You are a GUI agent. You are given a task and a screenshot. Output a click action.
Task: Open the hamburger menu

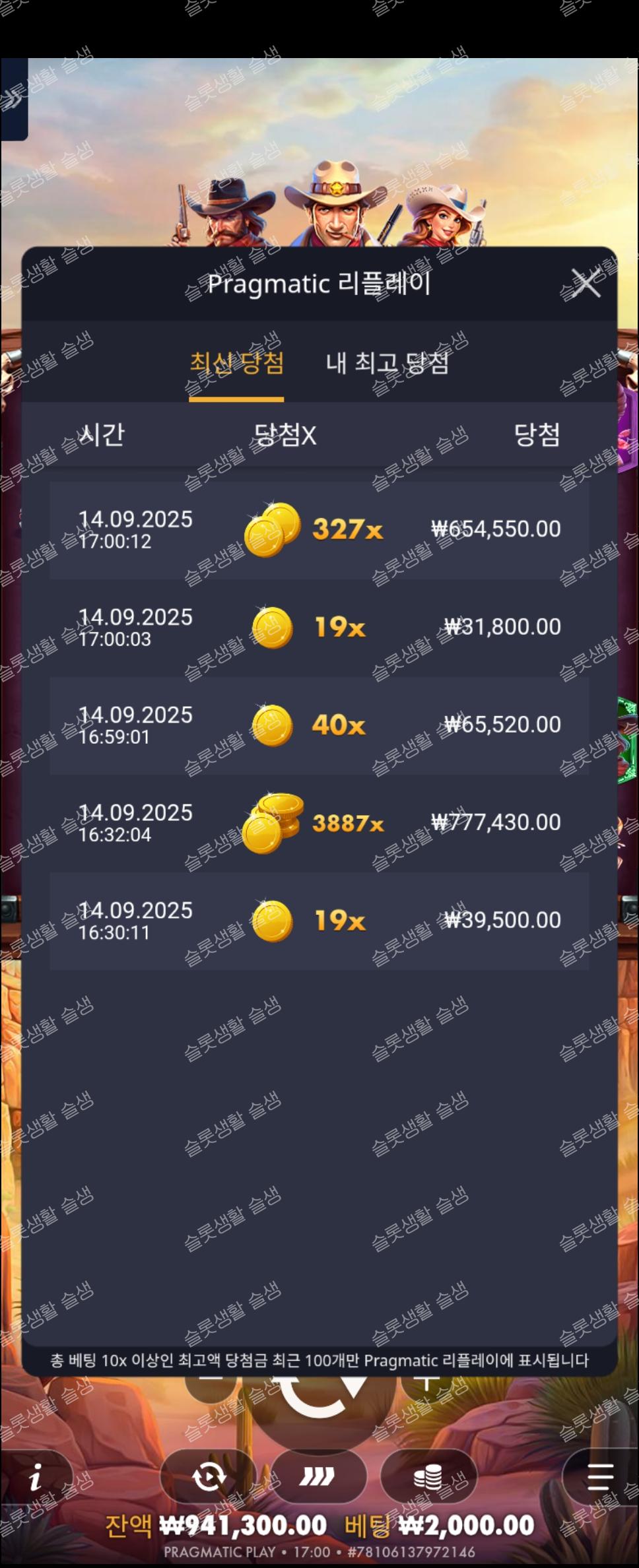599,1477
